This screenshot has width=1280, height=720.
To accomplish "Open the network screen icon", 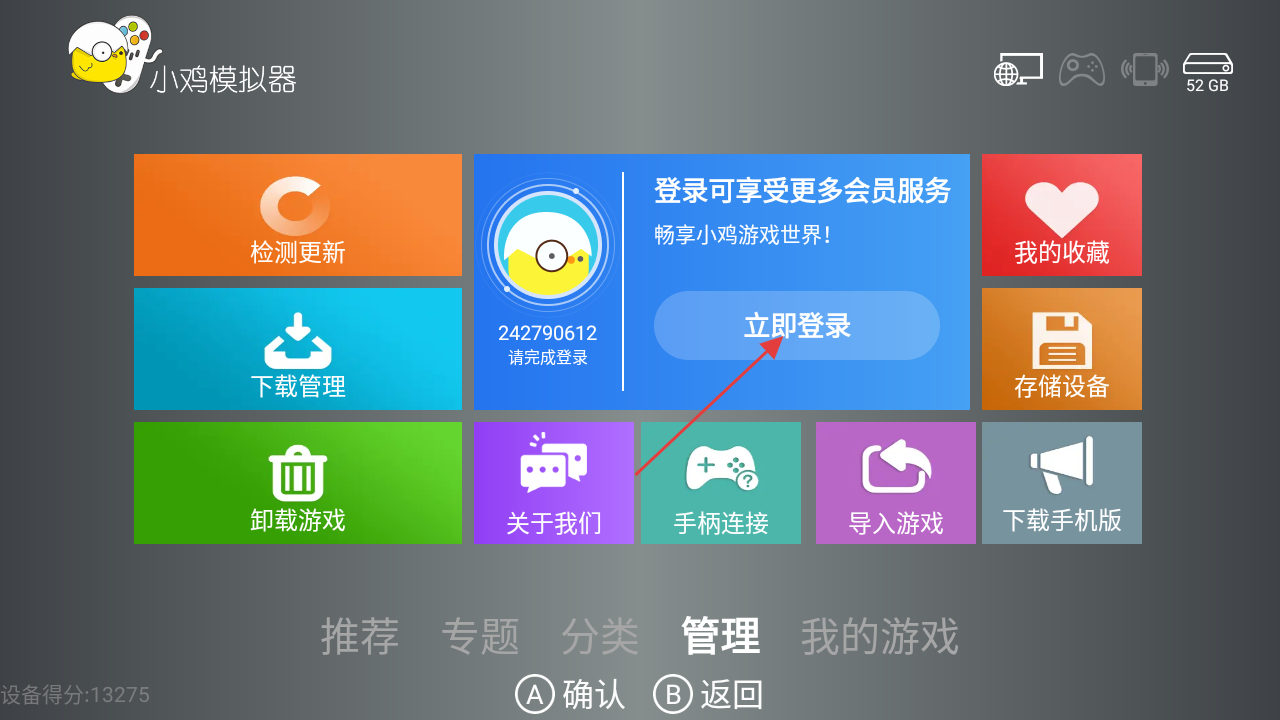I will click(1018, 70).
